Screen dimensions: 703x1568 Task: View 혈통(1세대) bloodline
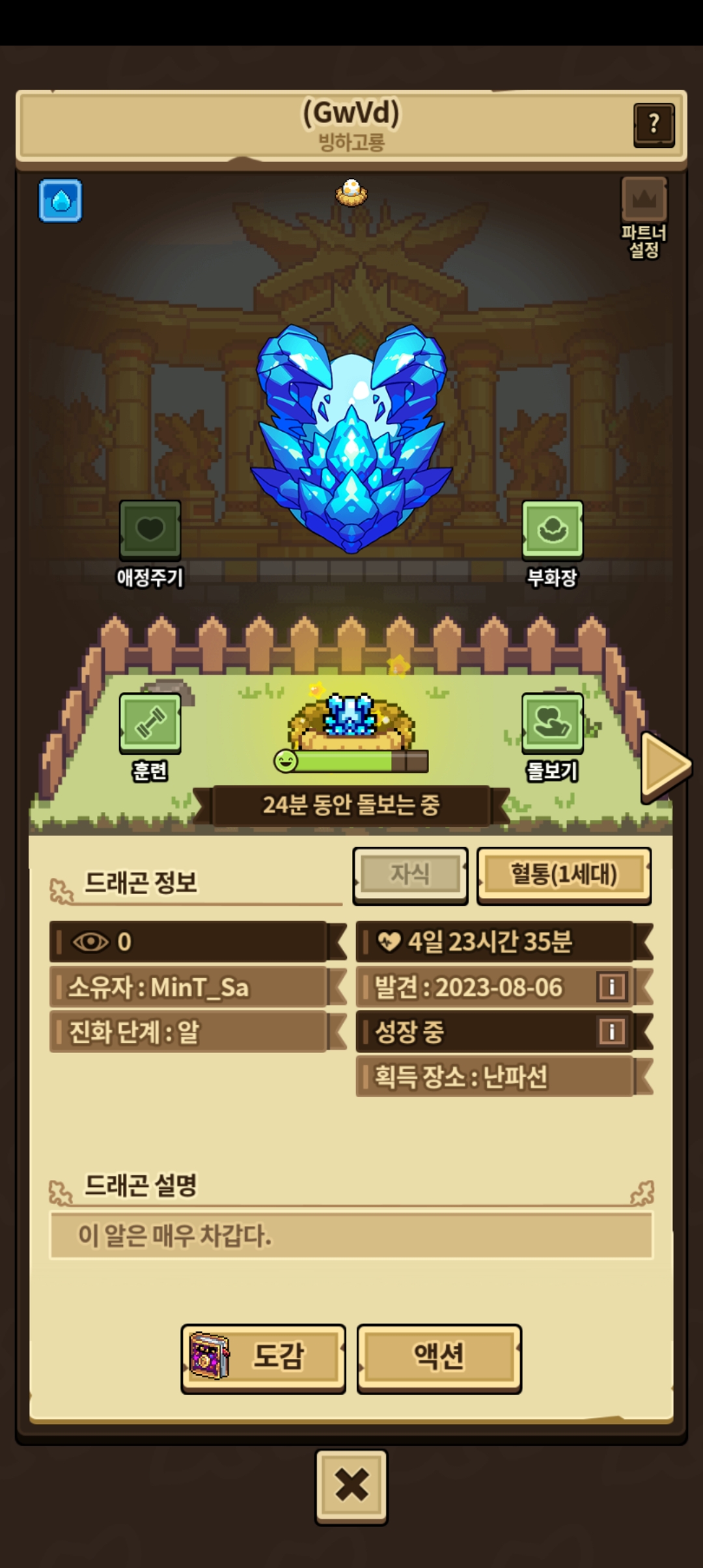[x=564, y=874]
